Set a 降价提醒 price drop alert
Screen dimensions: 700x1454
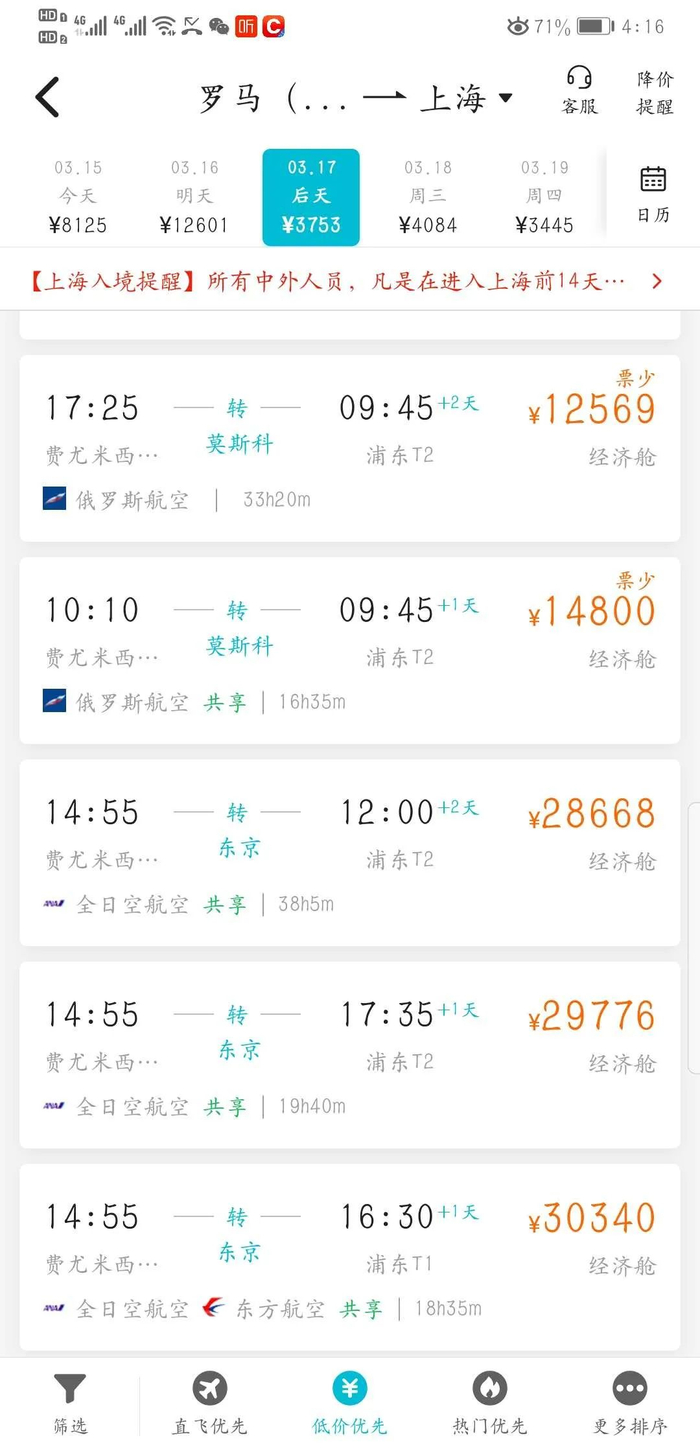point(655,92)
